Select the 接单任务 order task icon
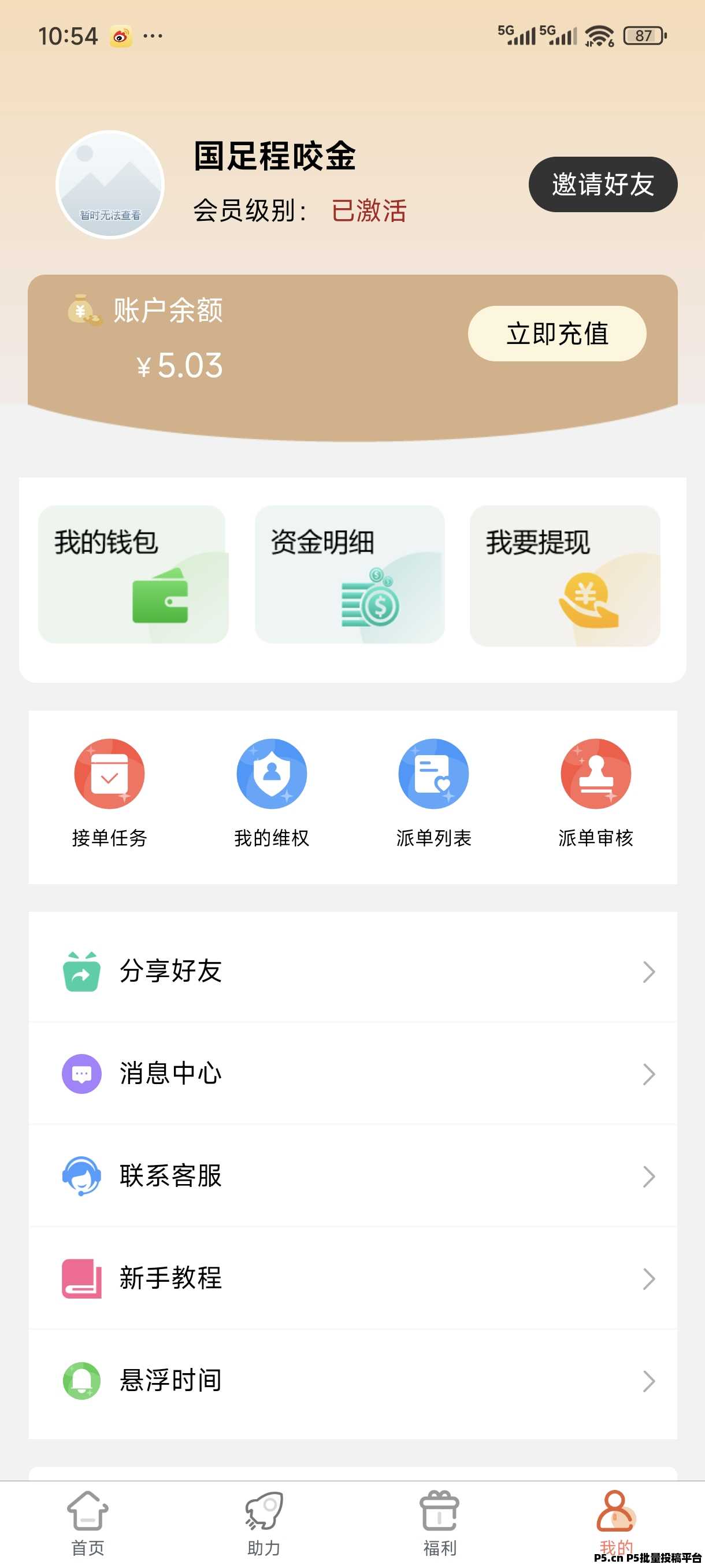This screenshot has width=705, height=1568. point(109,774)
